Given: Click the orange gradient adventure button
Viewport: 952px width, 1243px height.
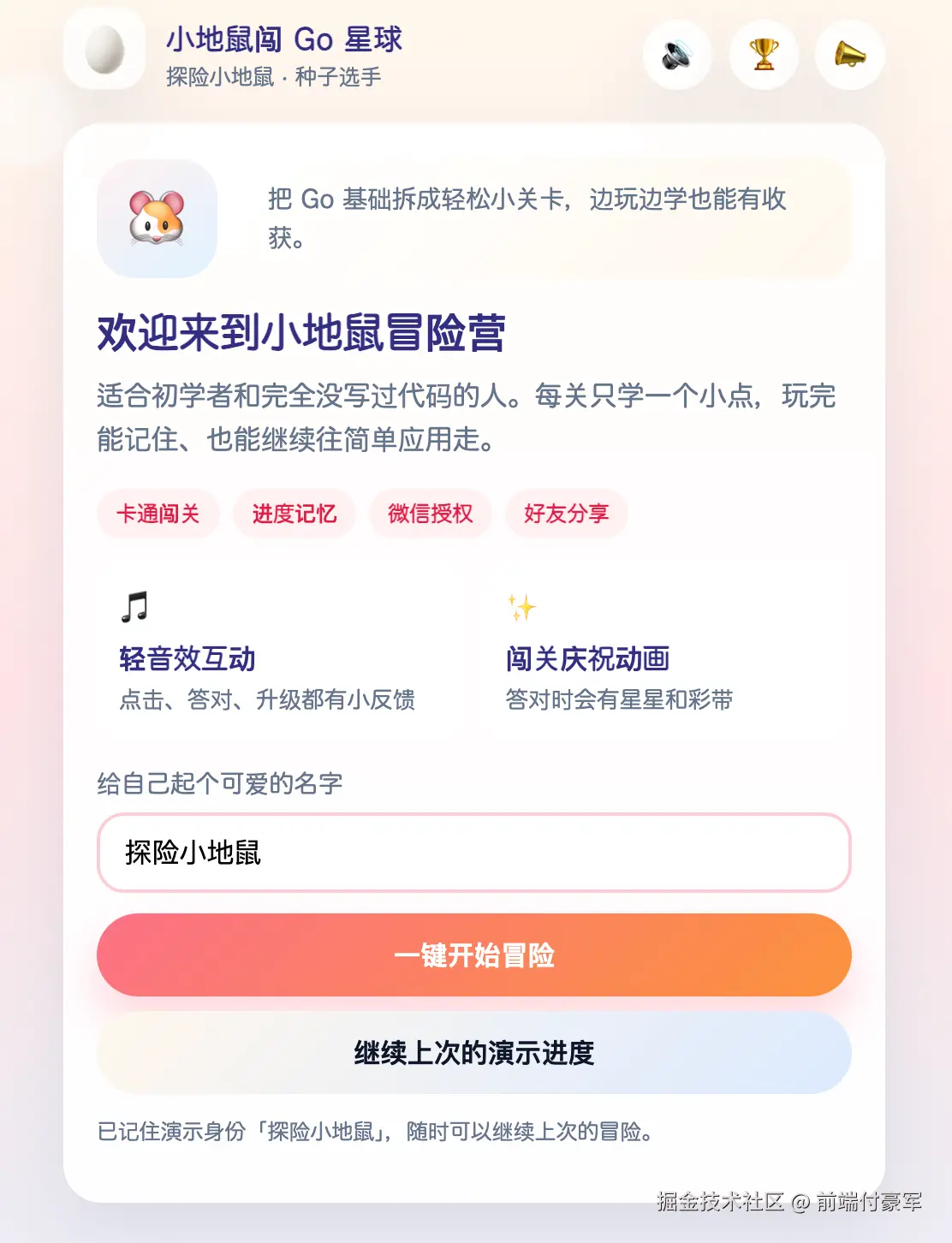Looking at the screenshot, I should coord(476,956).
